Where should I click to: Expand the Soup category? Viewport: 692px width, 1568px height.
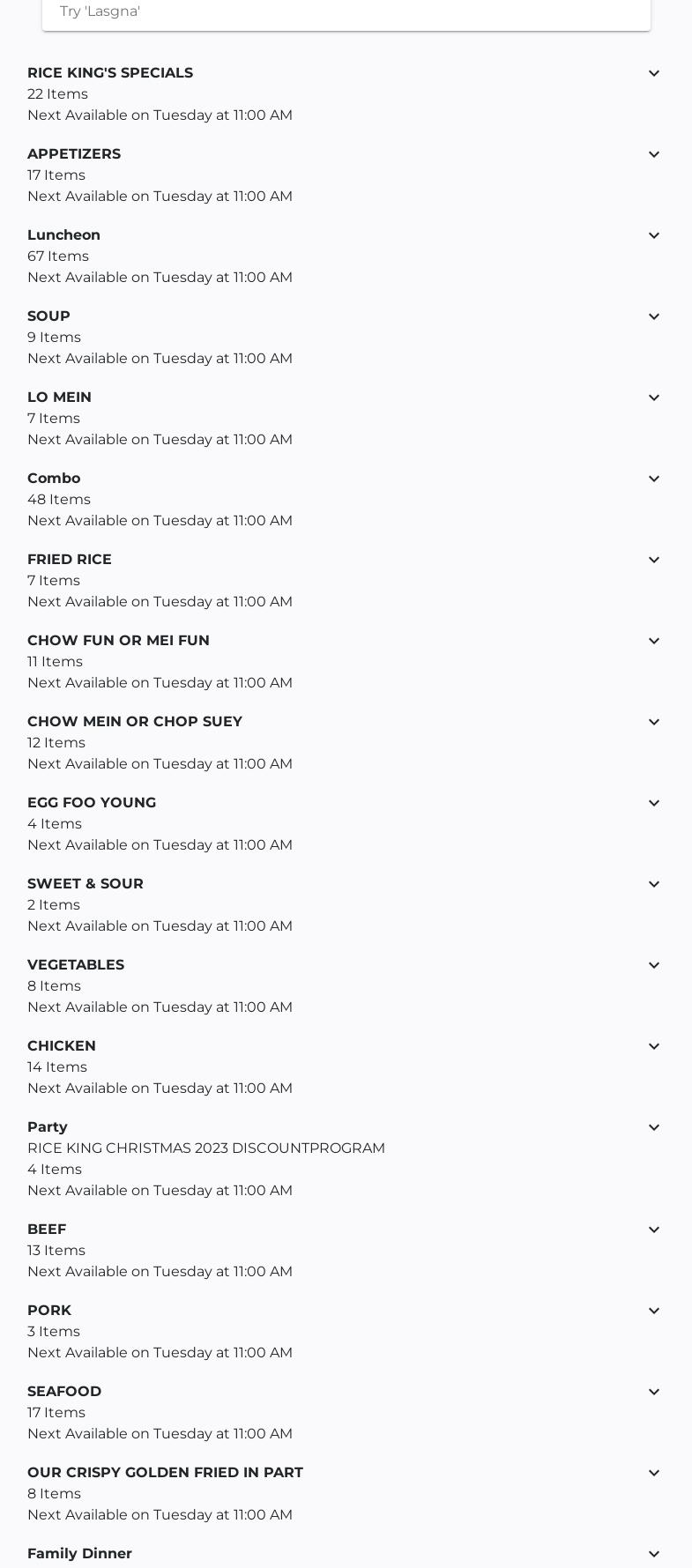[653, 316]
